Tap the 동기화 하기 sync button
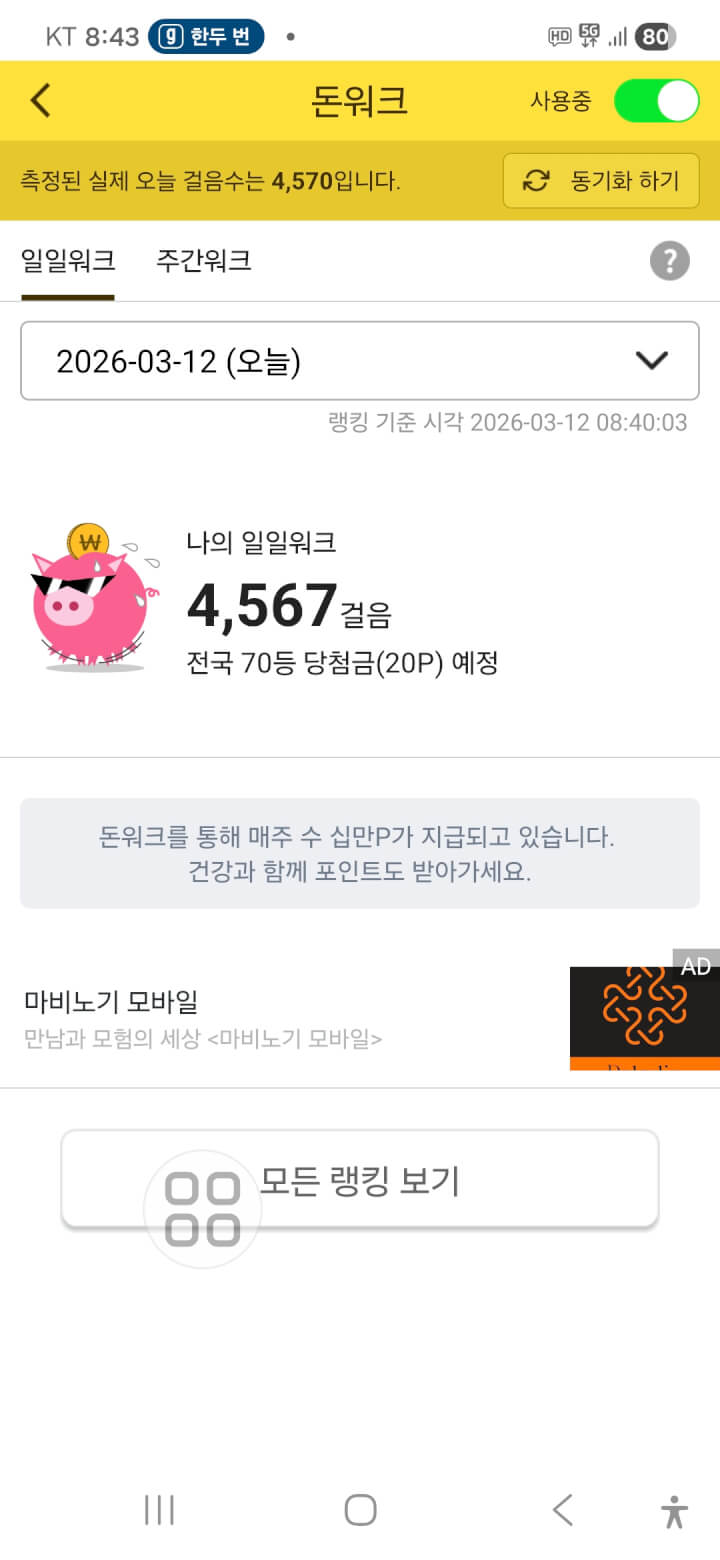720x1560 pixels. pyautogui.click(x=601, y=181)
